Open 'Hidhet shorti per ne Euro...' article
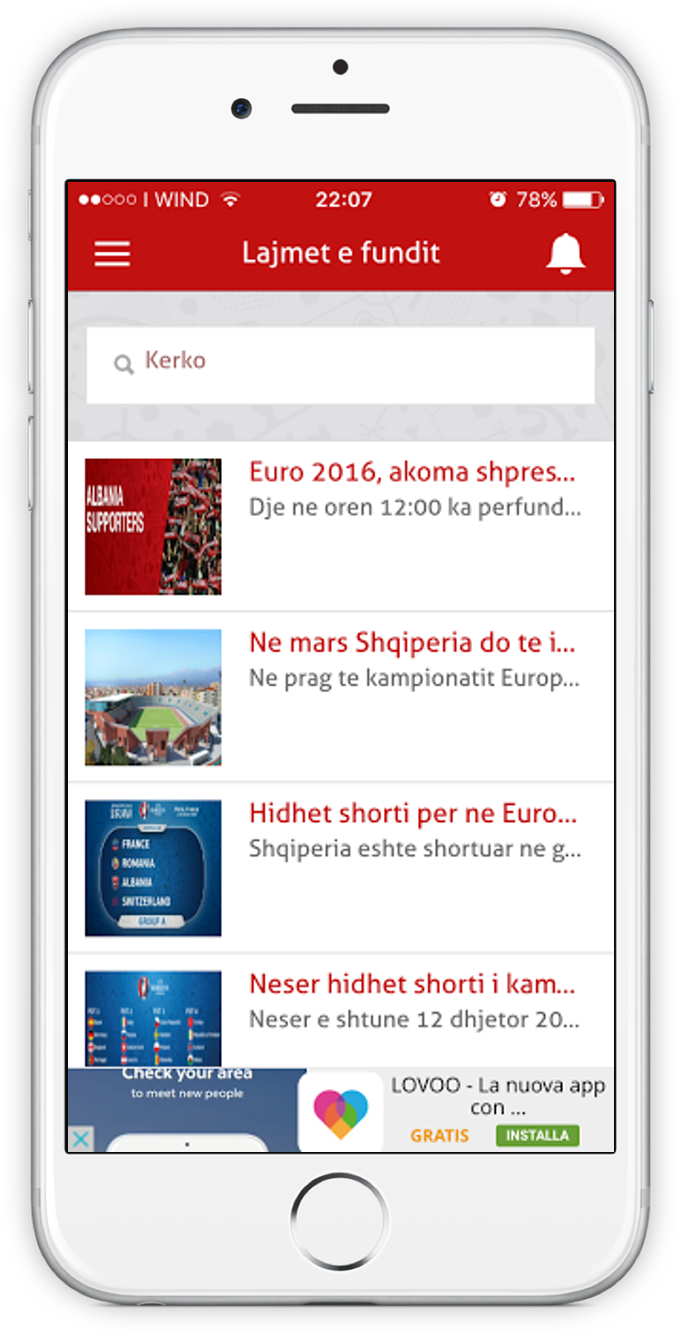Screen dimensions: 682x1334 tap(412, 813)
